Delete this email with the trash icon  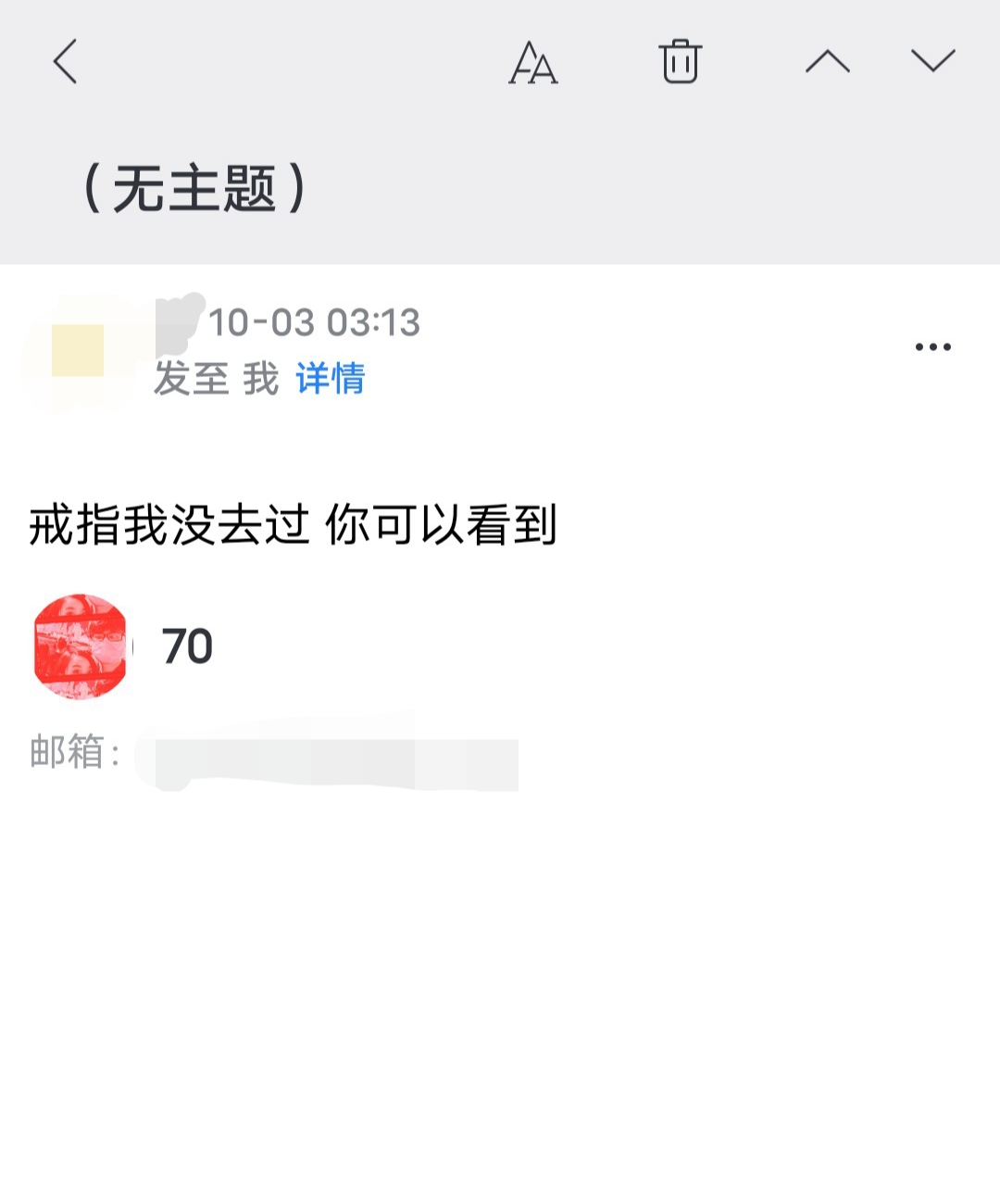(680, 62)
